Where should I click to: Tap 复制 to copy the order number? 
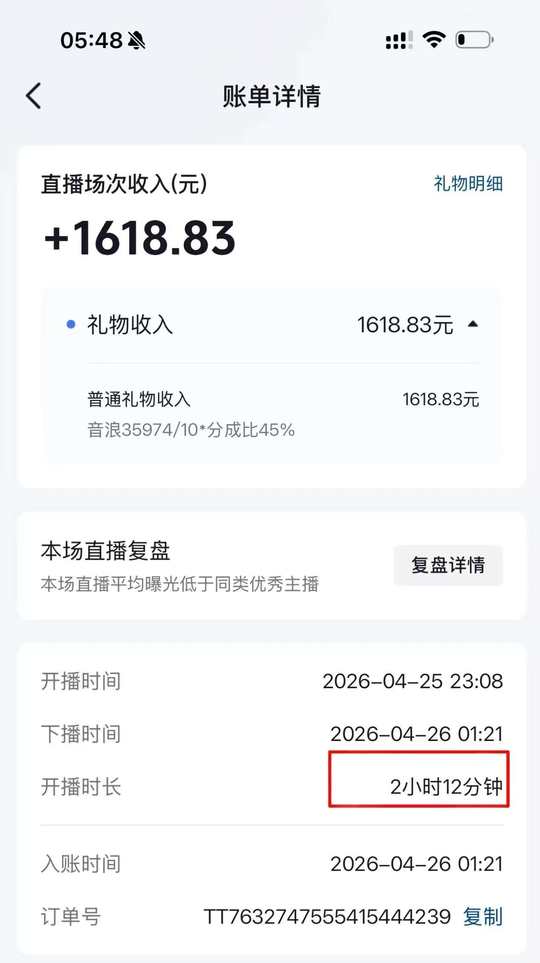(x=483, y=917)
